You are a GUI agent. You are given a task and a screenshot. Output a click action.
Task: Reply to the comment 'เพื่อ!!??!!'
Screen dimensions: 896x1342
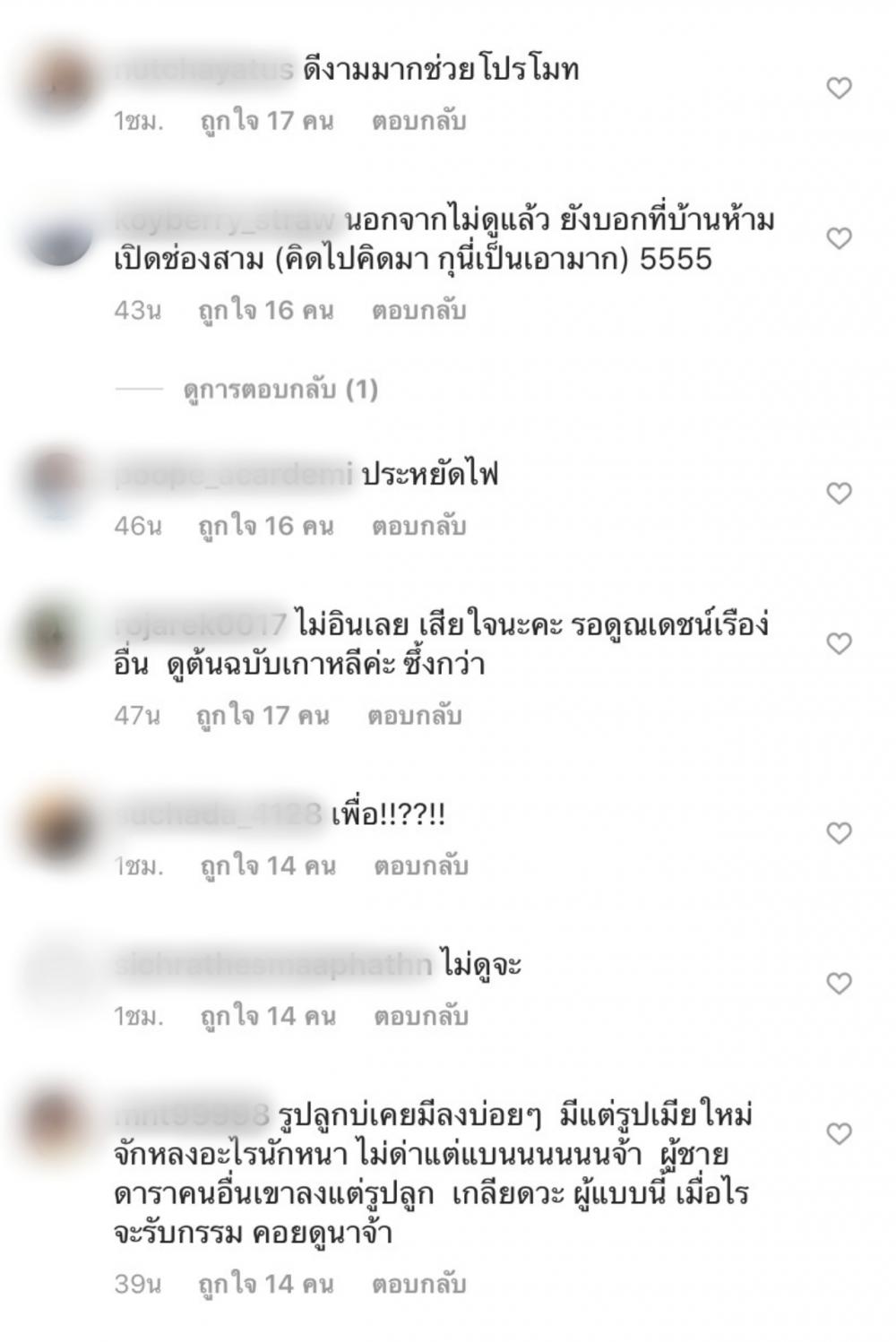pyautogui.click(x=420, y=866)
